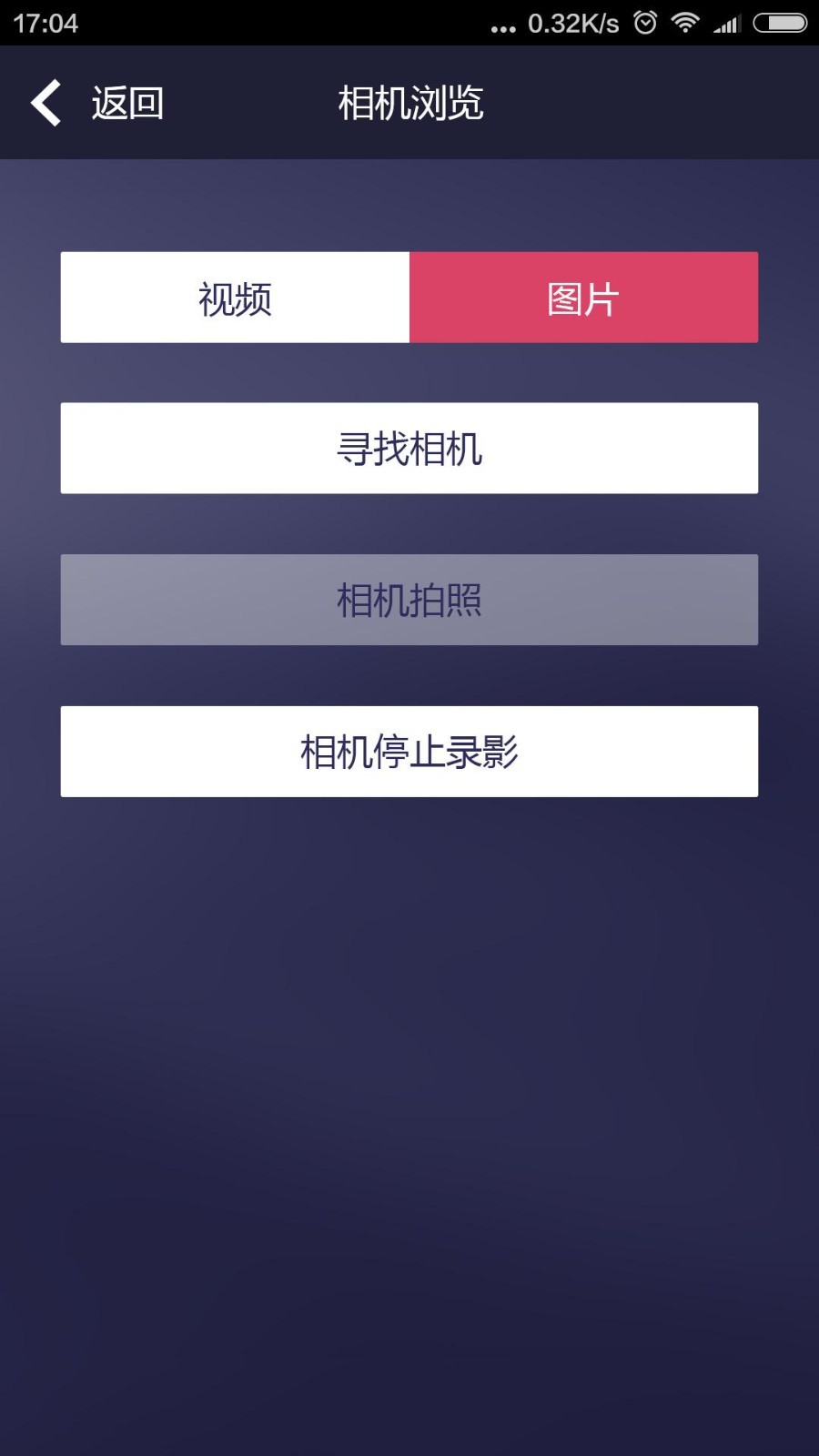Switch to the 视频 tab
This screenshot has height=1456, width=819.
pos(235,298)
